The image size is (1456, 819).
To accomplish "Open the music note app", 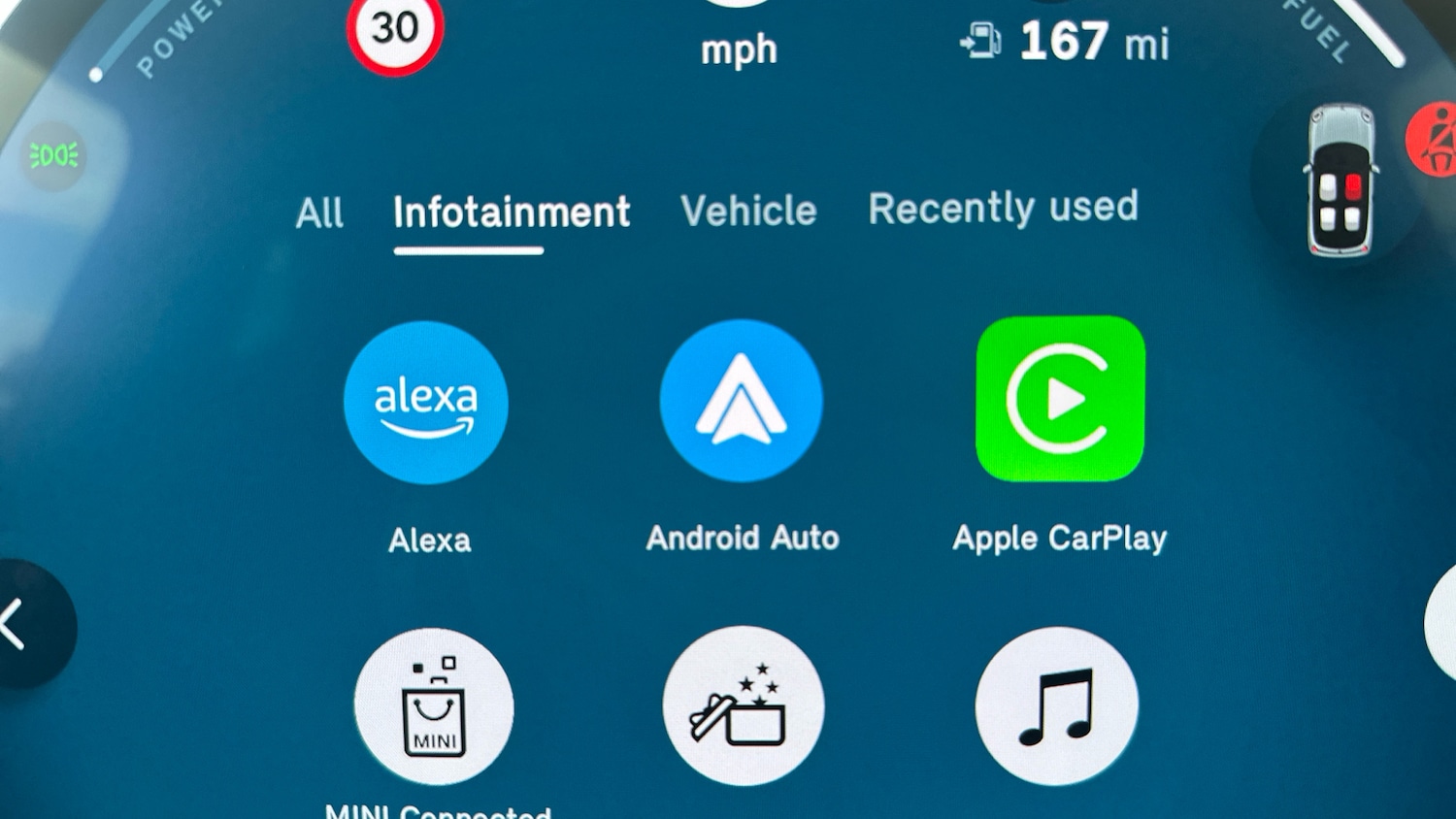I will (x=1057, y=705).
